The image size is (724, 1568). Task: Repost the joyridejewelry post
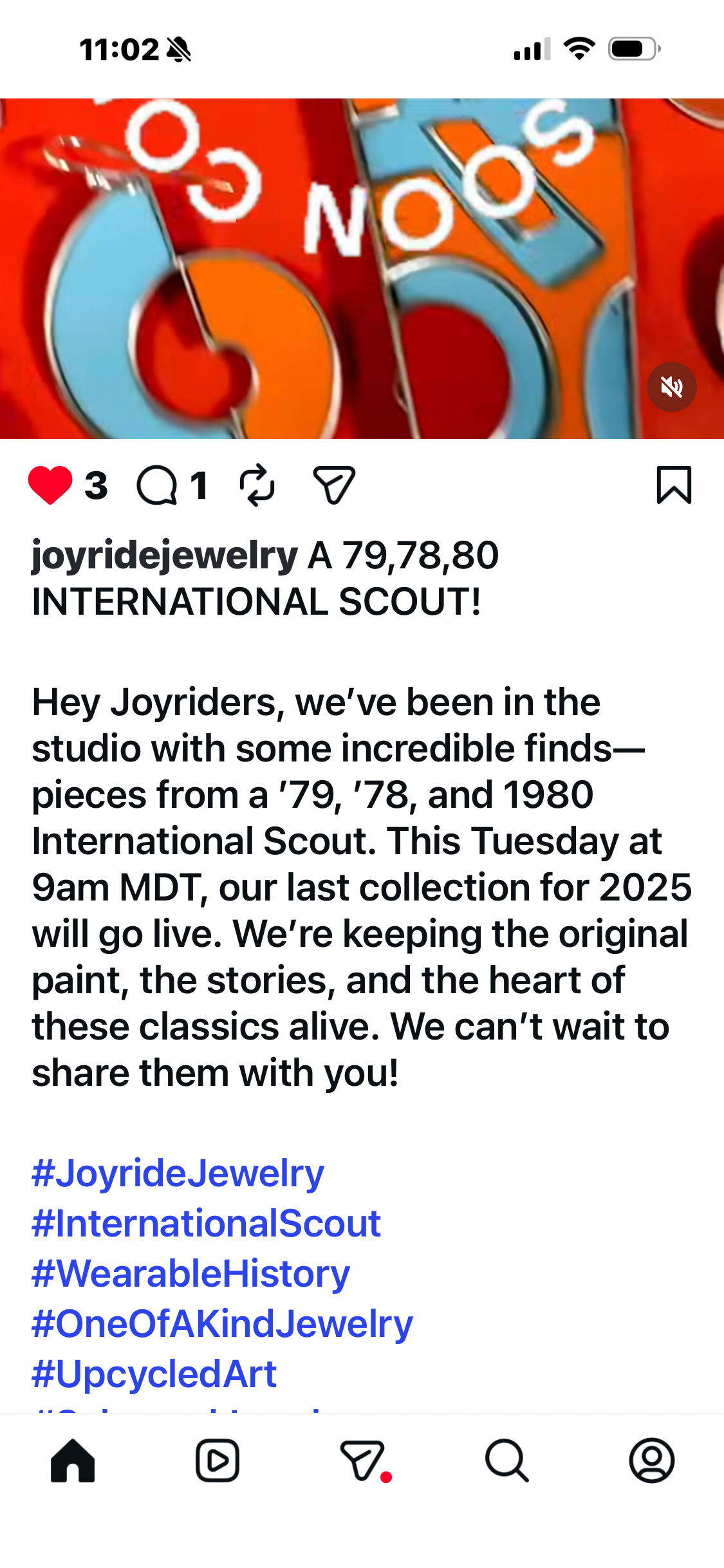pyautogui.click(x=257, y=485)
